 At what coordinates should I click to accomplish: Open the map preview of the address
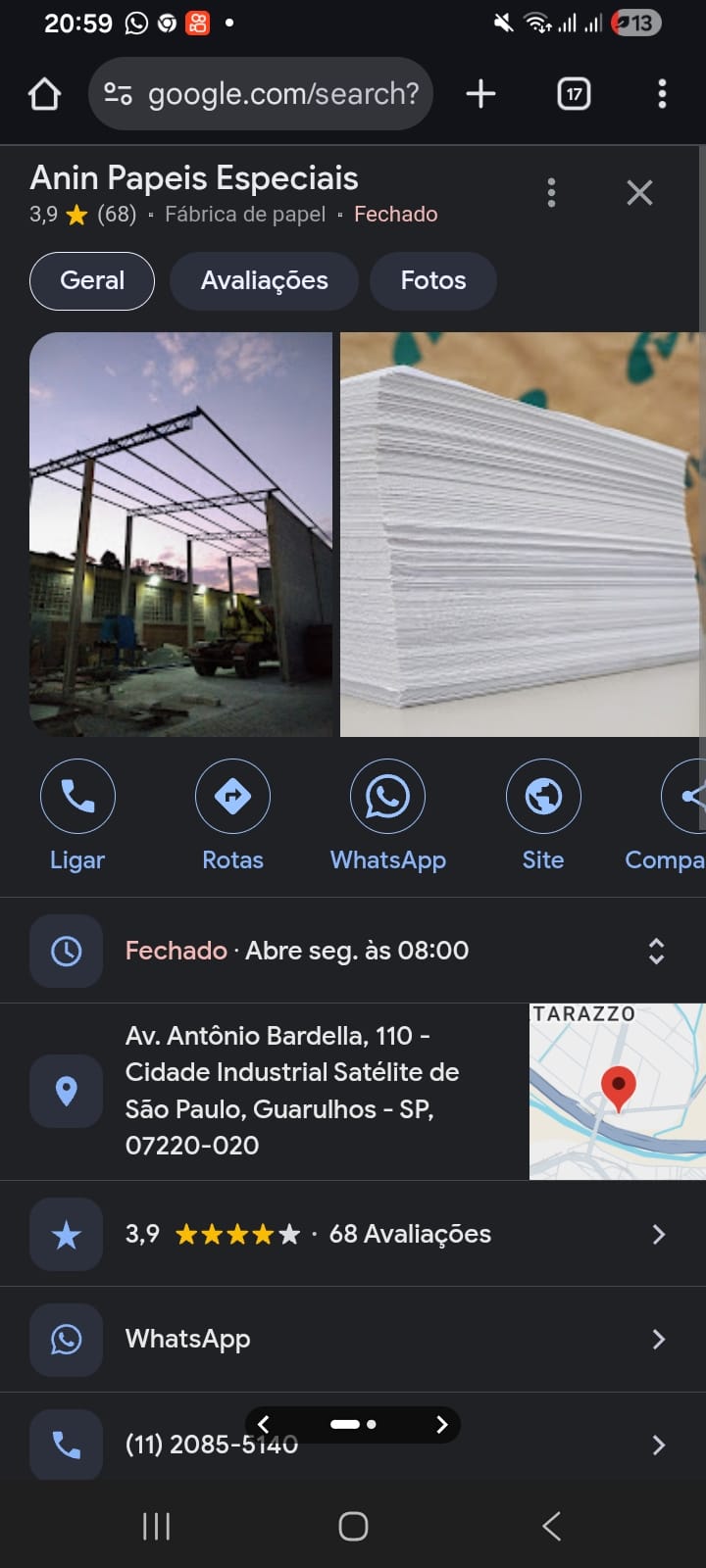617,1091
